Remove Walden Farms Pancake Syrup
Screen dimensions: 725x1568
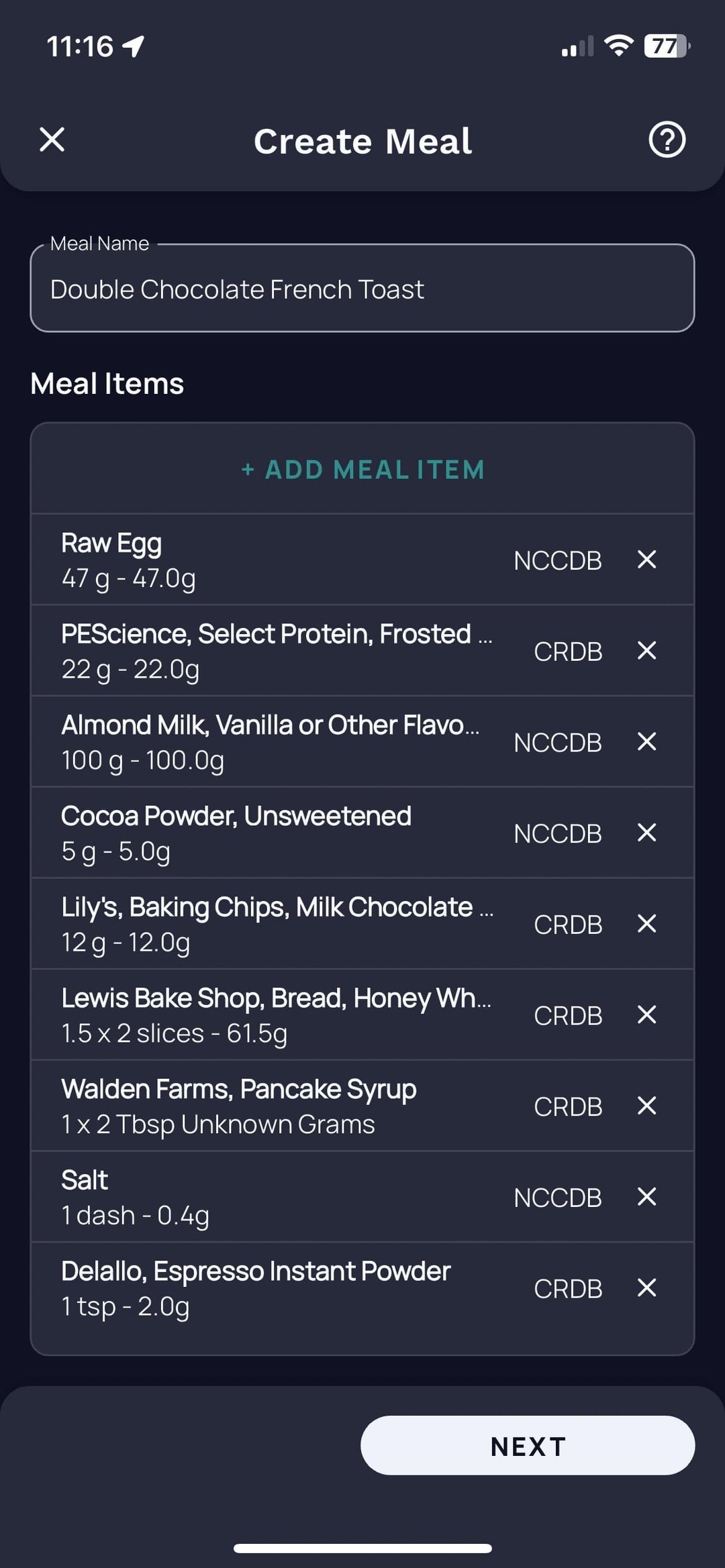tap(646, 1106)
